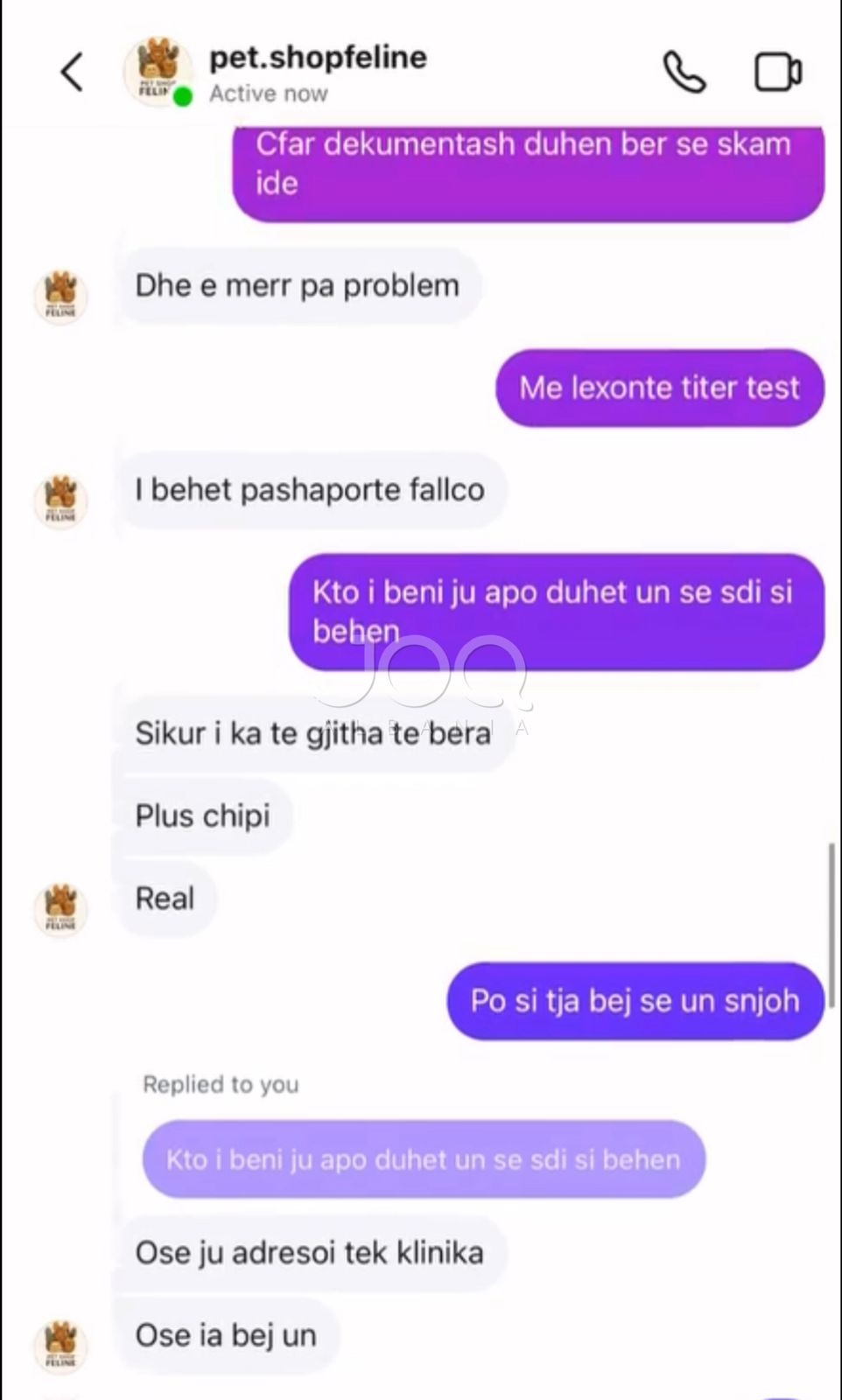Start a voice call with pet.shopfeline

click(684, 72)
